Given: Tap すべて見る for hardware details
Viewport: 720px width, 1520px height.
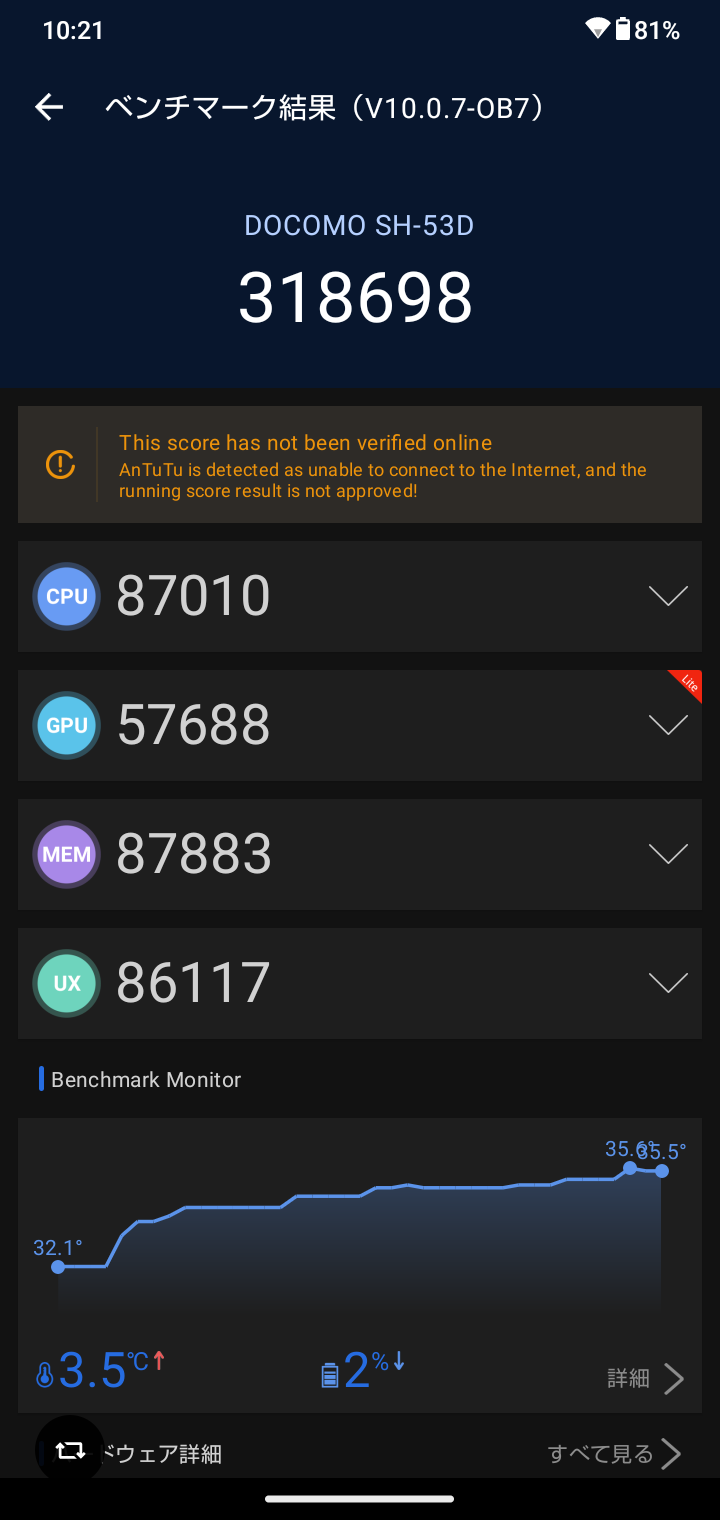Looking at the screenshot, I should (614, 1453).
